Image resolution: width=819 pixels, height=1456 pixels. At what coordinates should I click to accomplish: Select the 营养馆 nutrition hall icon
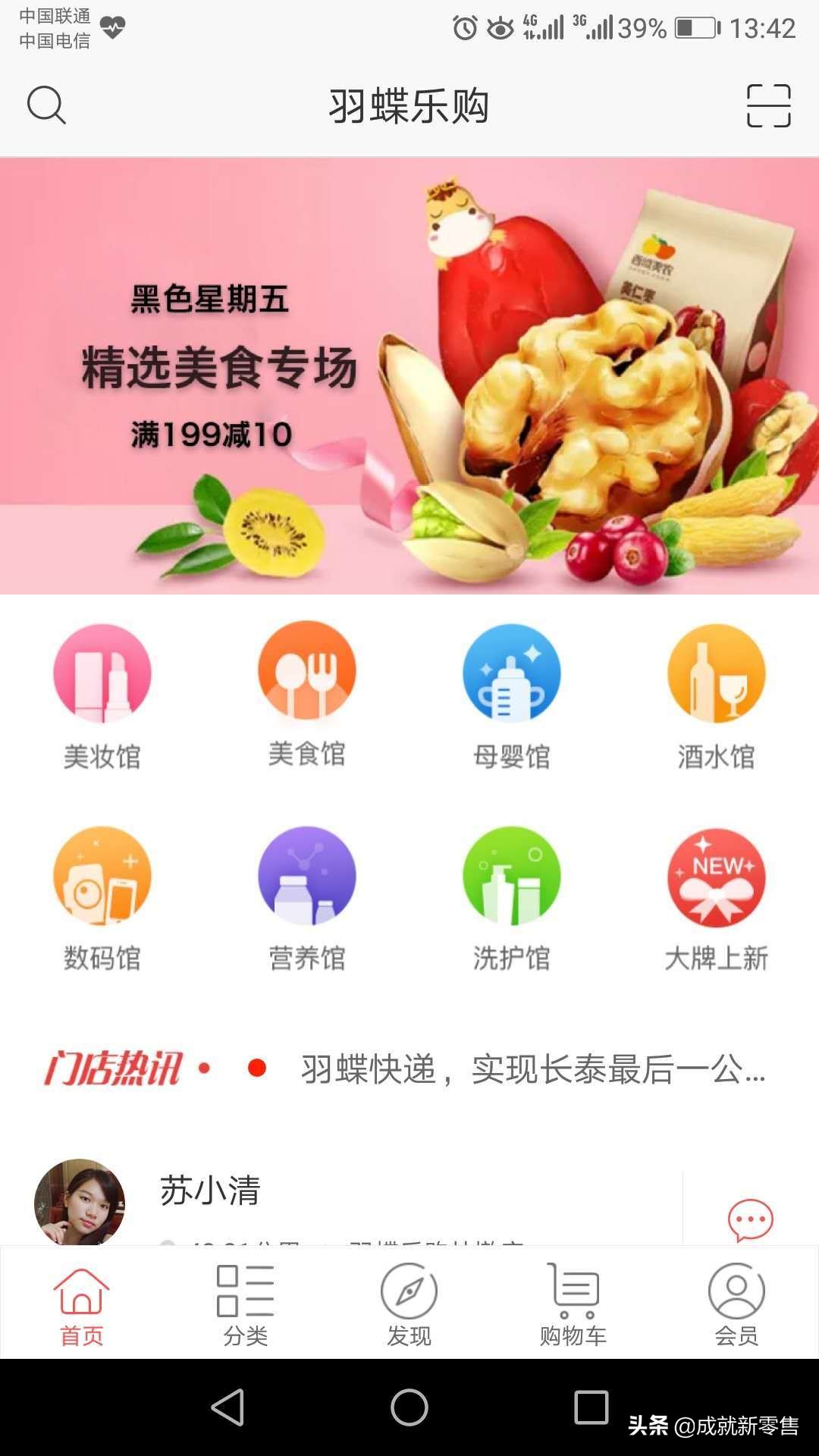(x=307, y=878)
